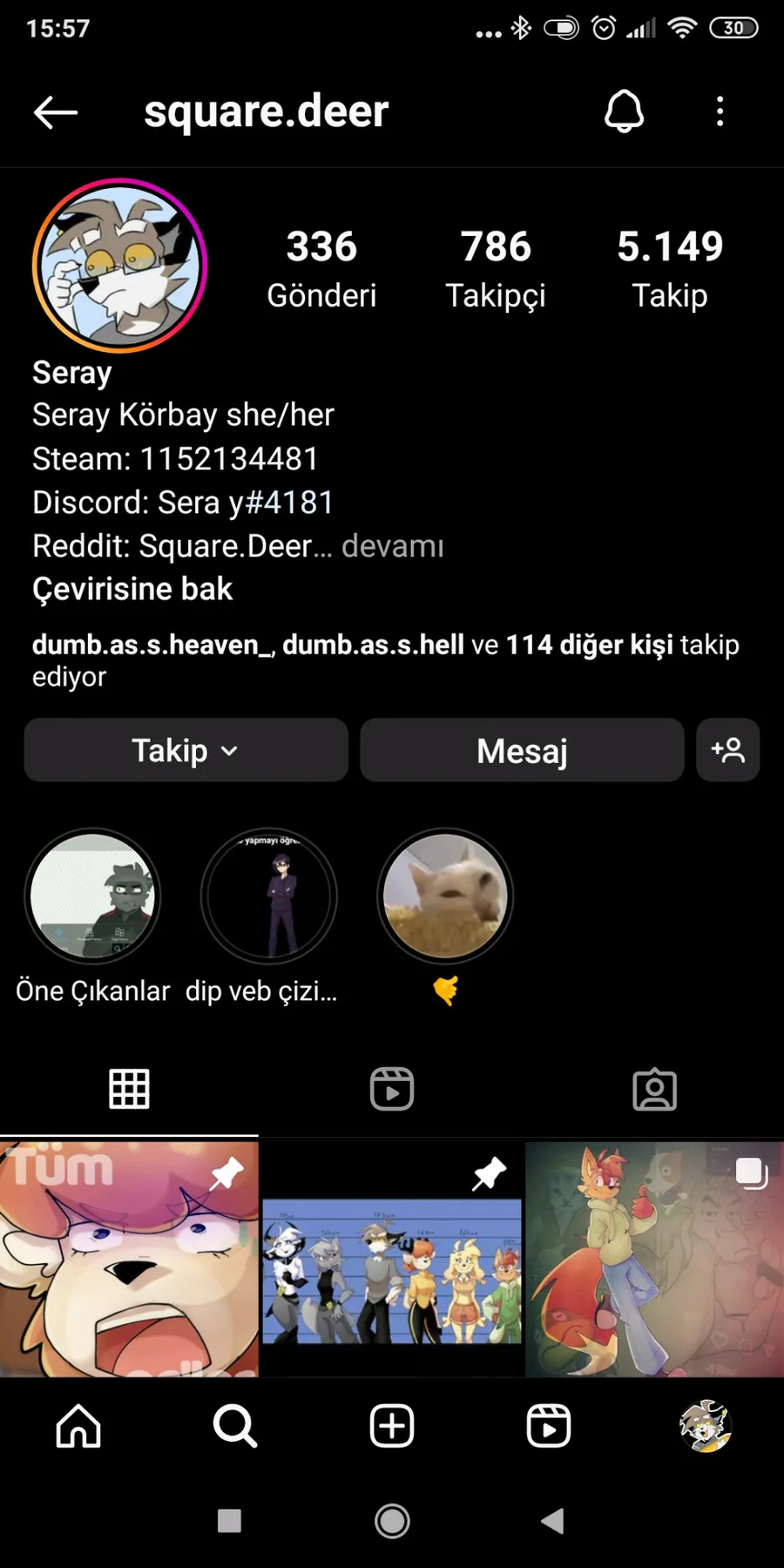This screenshot has width=784, height=1568.
Task: Send a message with Mesaj button
Action: pos(522,751)
